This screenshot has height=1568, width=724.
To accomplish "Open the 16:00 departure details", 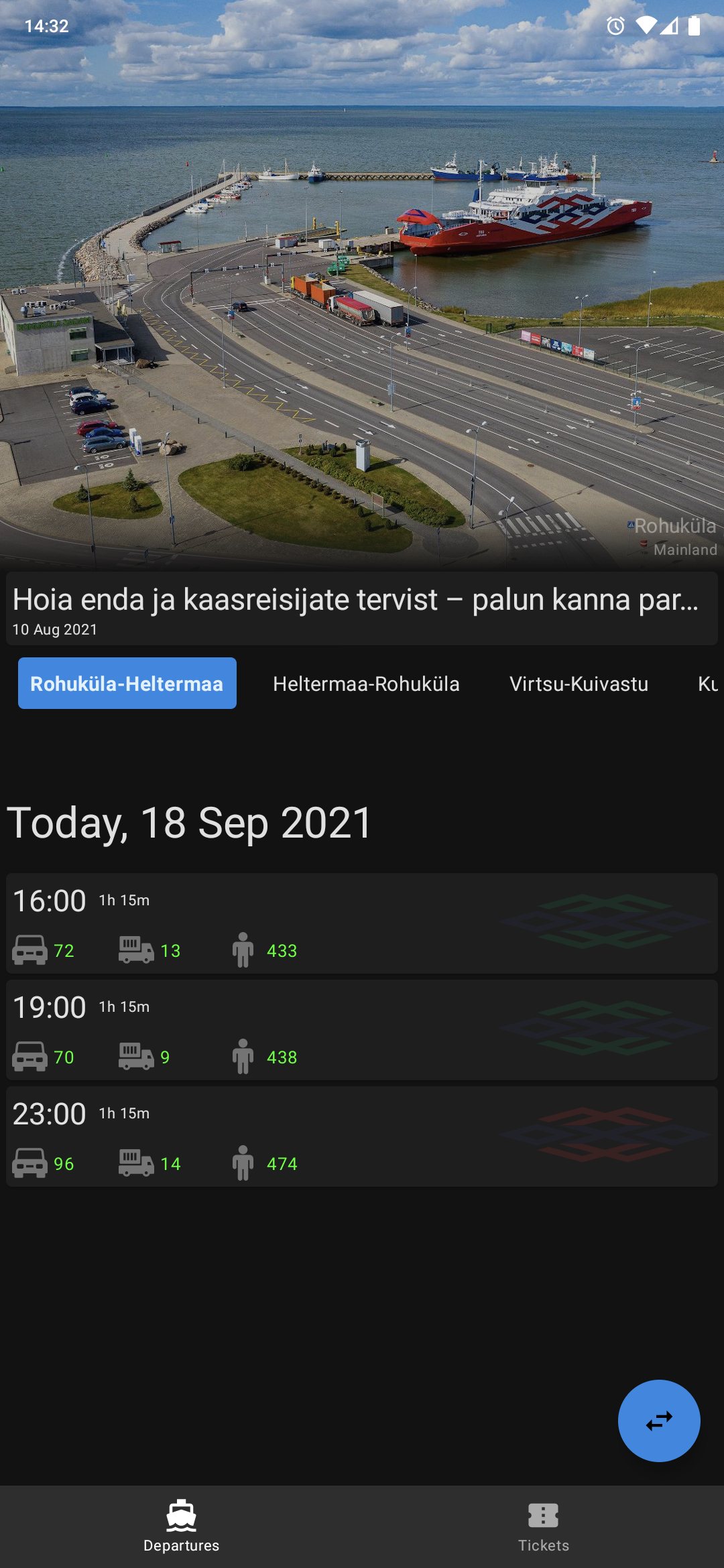I will point(362,923).
